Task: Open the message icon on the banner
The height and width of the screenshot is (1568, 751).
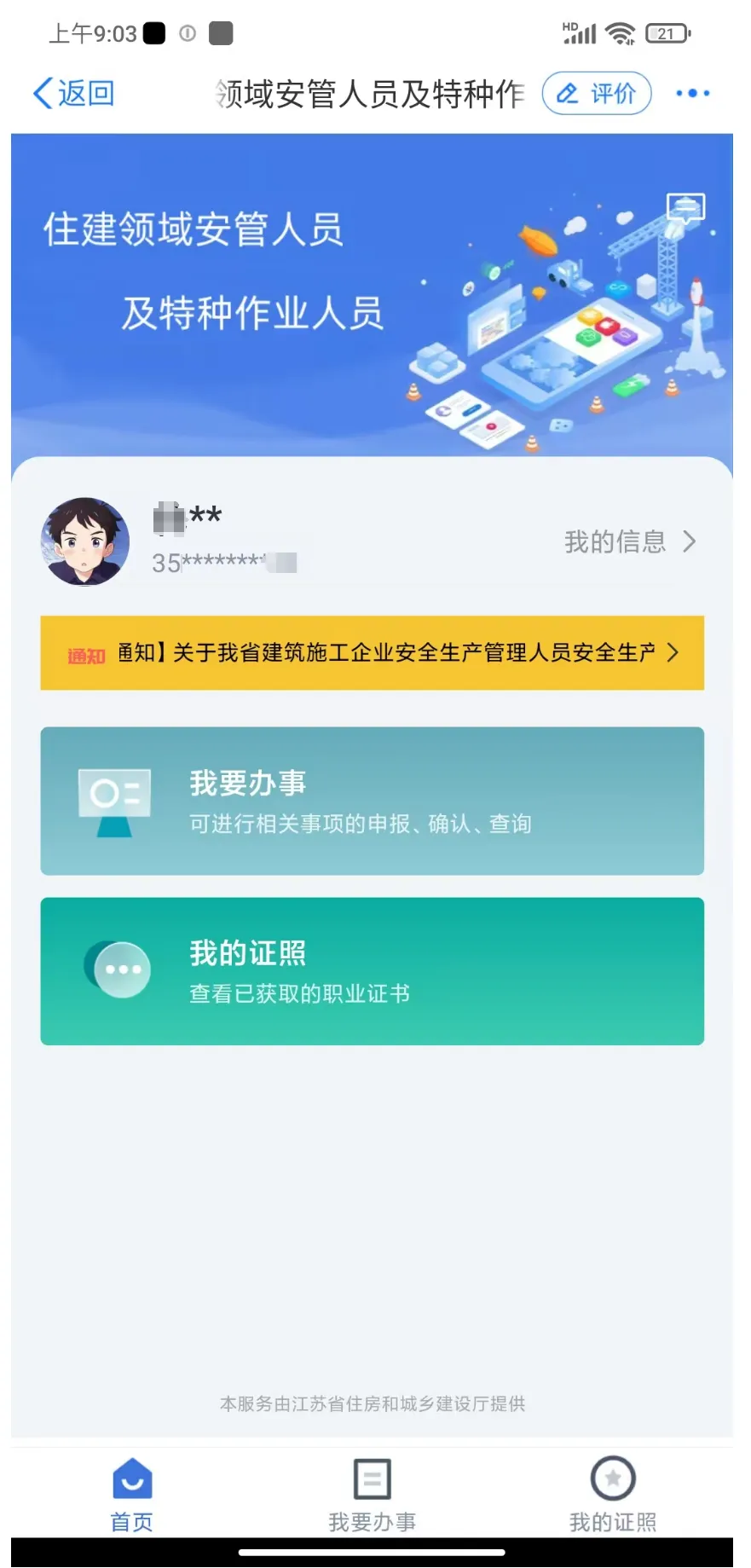Action: (x=685, y=207)
